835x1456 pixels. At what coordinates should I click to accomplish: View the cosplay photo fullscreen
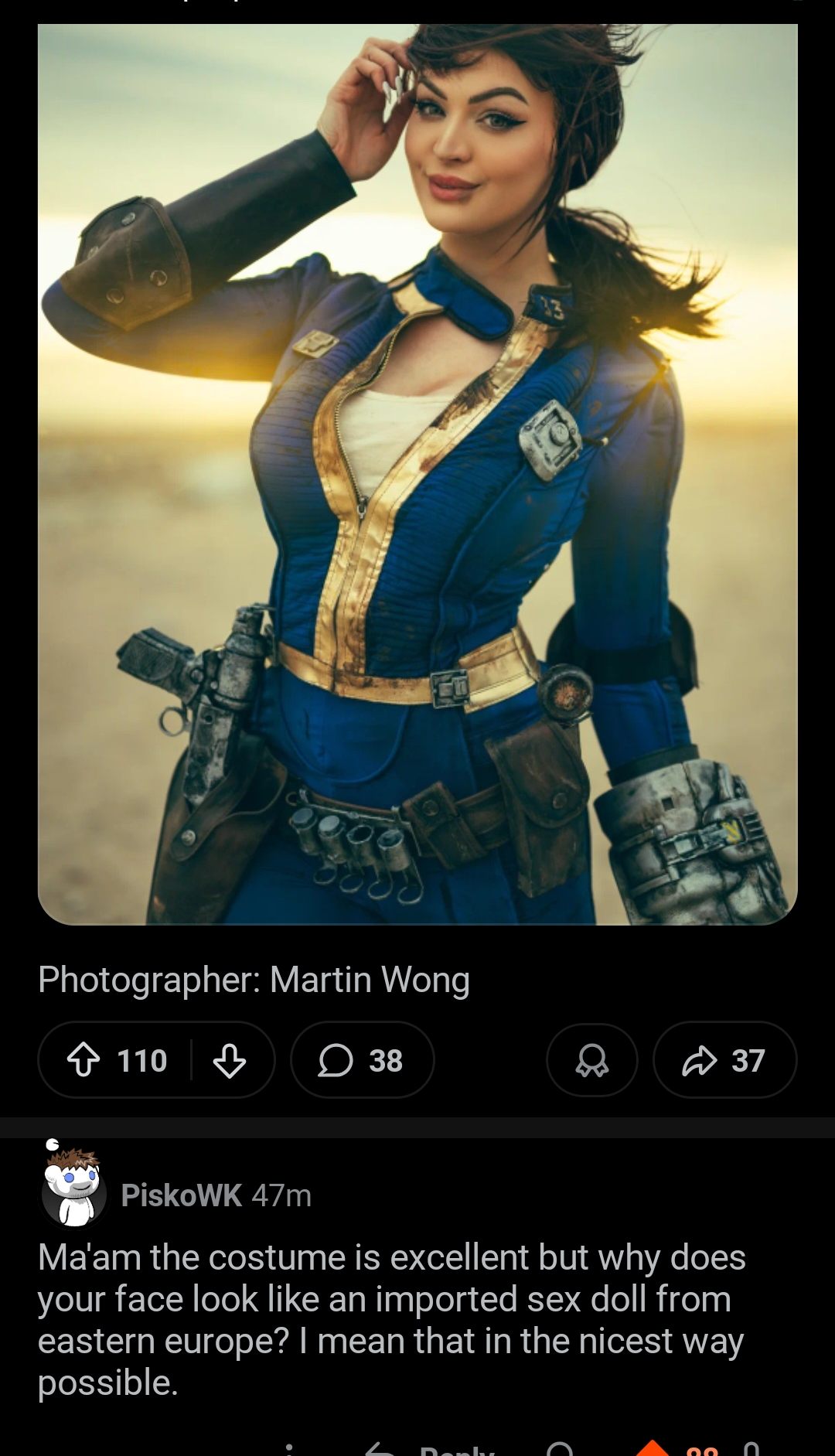coord(417,476)
